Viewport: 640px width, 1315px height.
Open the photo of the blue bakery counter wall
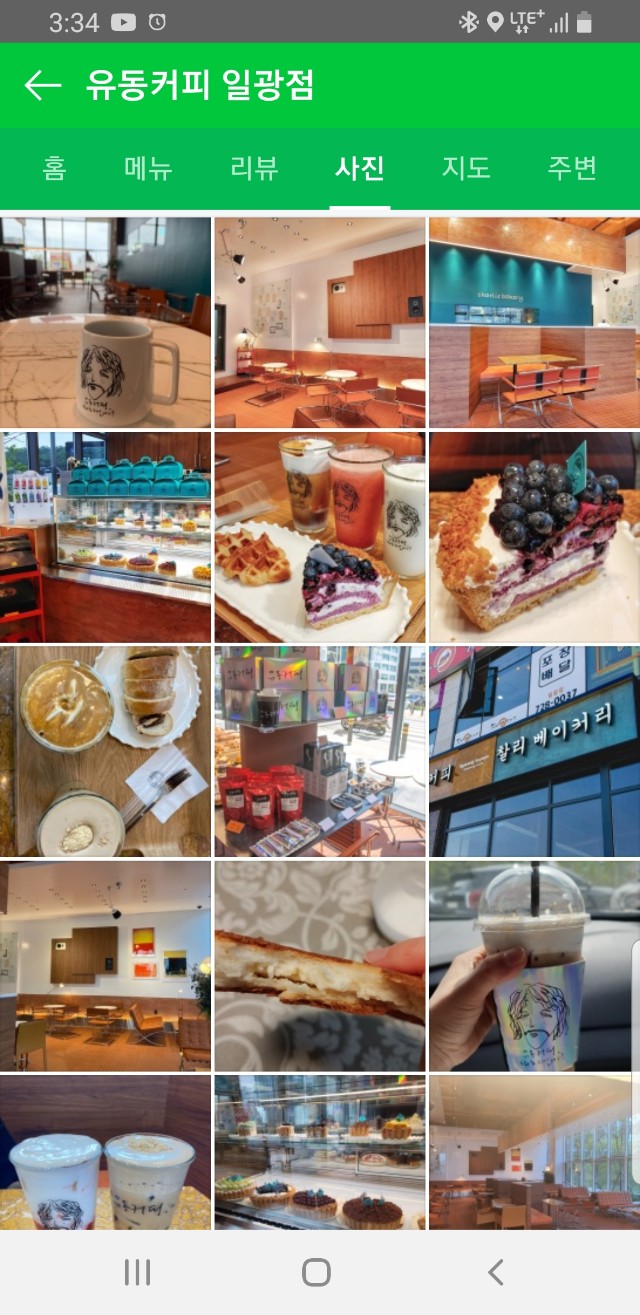point(534,322)
